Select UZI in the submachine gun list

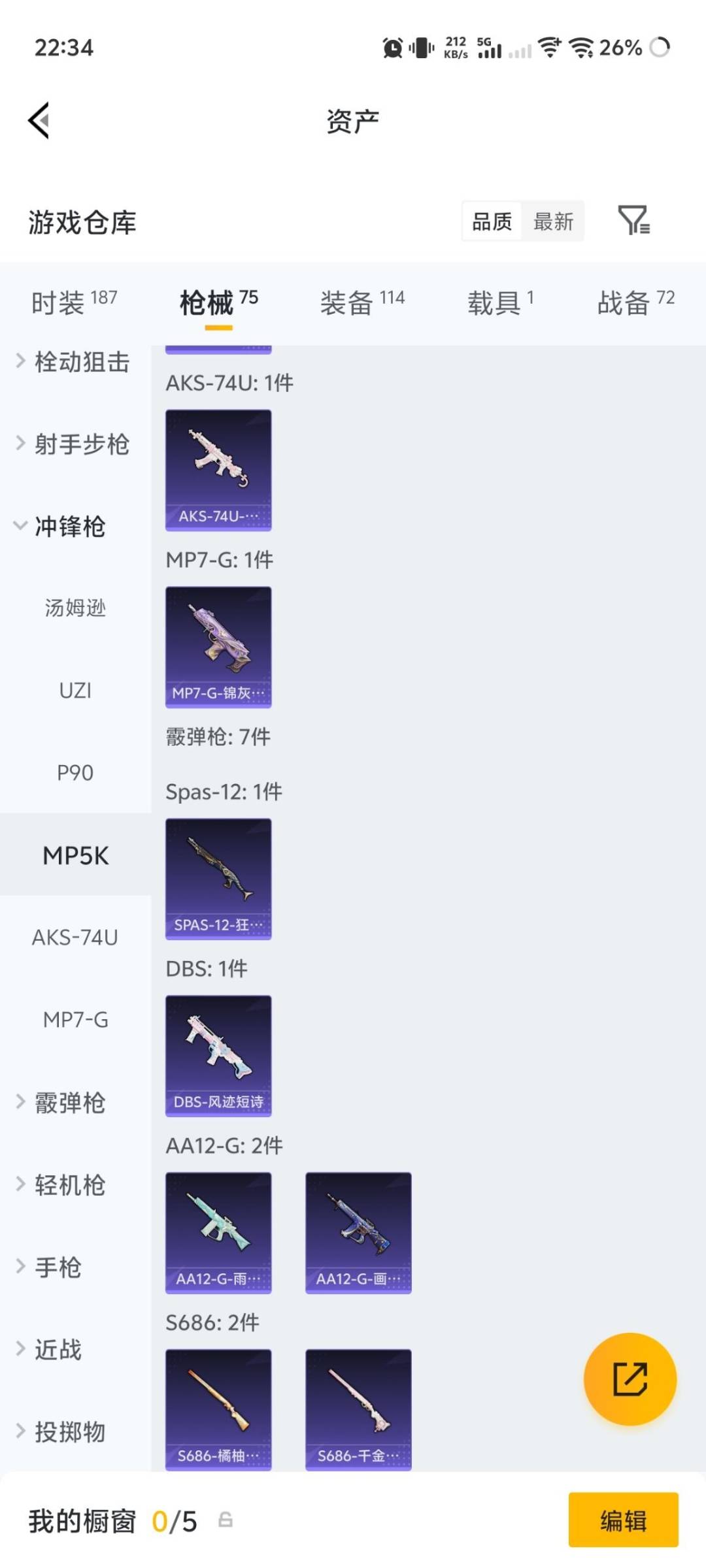pos(74,691)
